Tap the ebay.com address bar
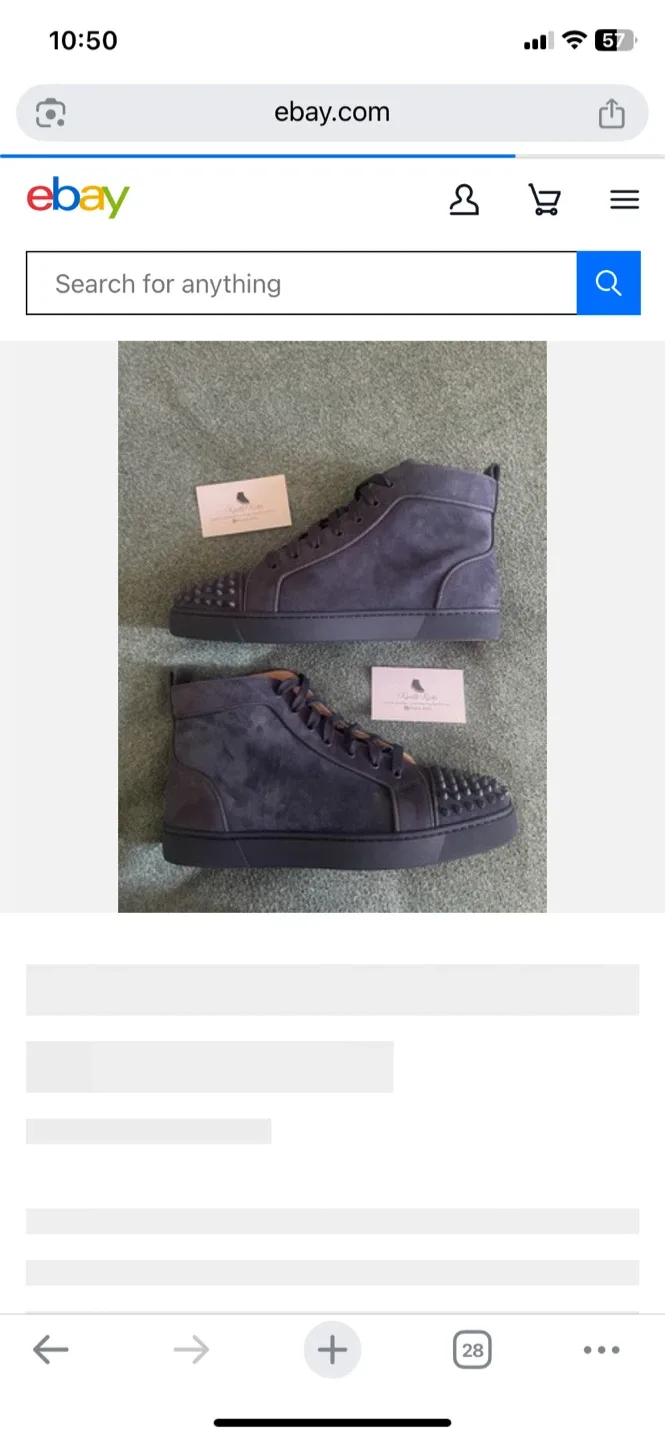The height and width of the screenshot is (1440, 665). click(332, 113)
